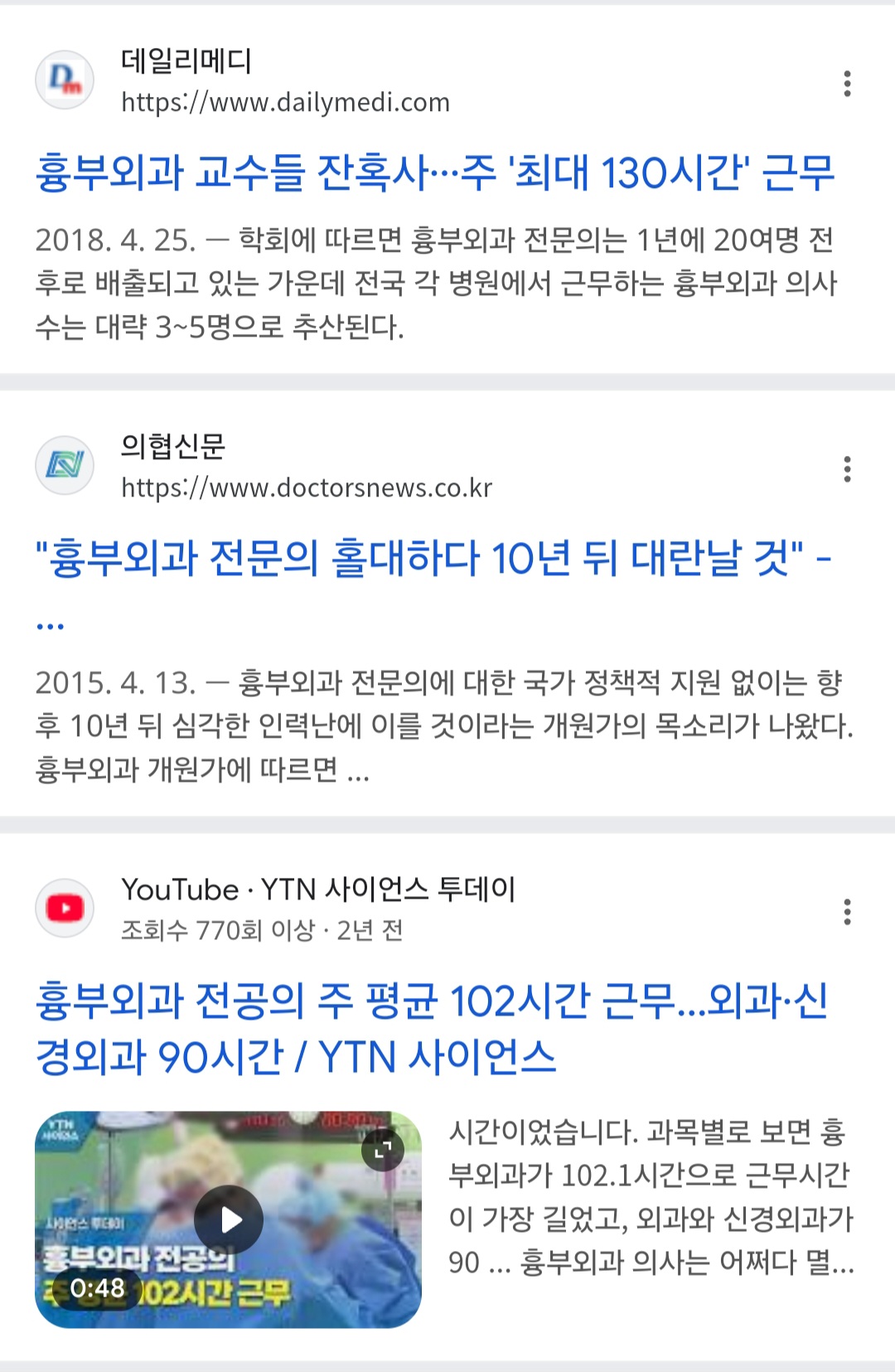Open more options for the 의협신문 result
Screen dimensions: 895x1372
point(846,468)
